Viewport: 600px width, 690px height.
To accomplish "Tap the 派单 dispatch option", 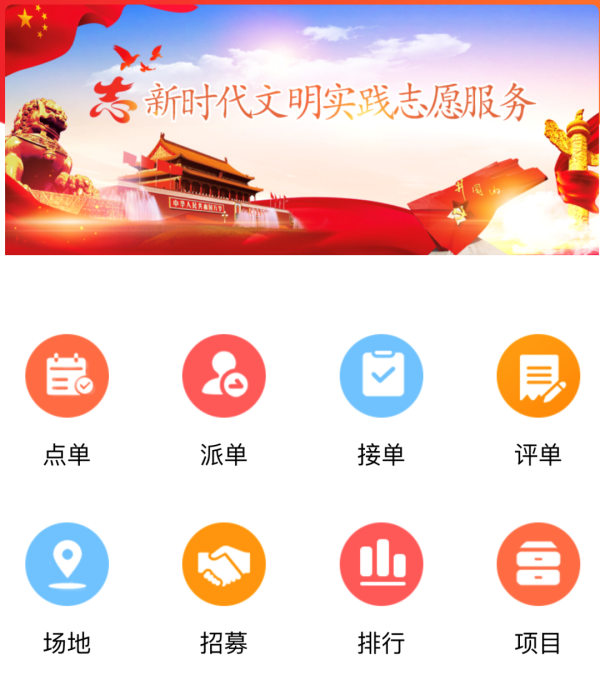I will pos(224,376).
